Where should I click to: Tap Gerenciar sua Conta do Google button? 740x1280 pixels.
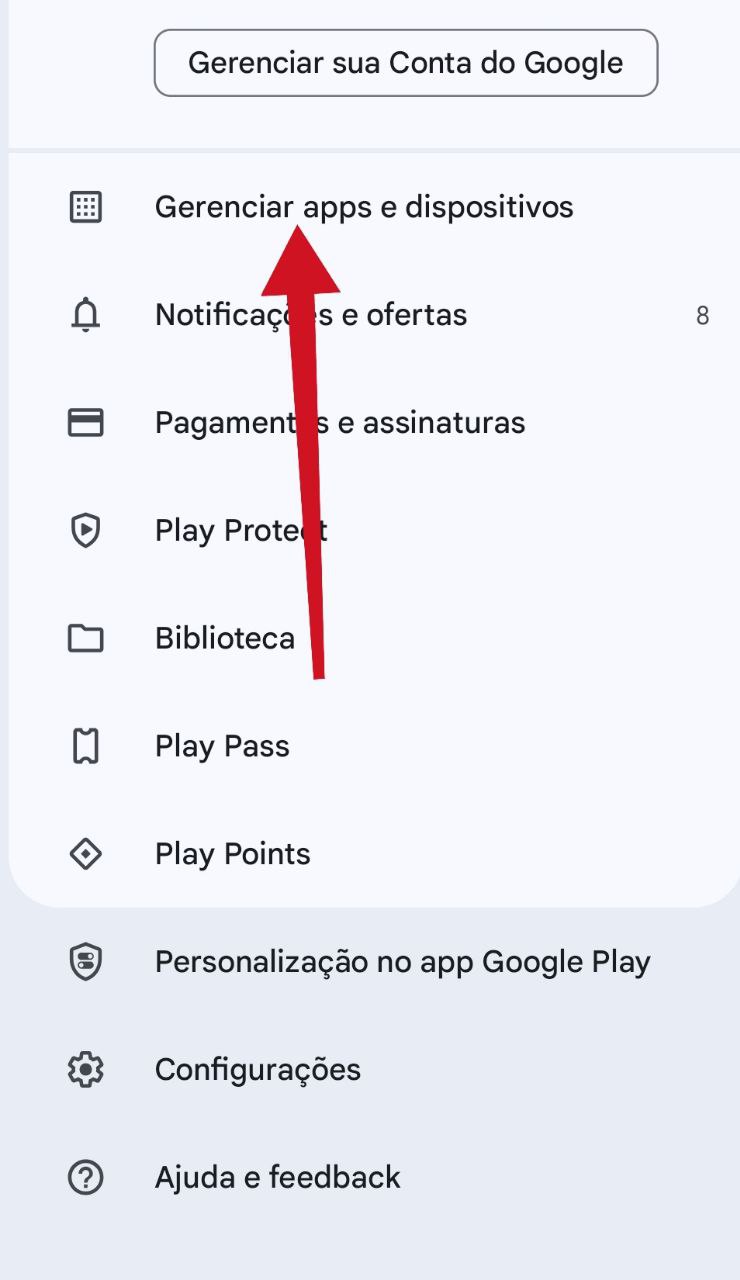pos(405,63)
